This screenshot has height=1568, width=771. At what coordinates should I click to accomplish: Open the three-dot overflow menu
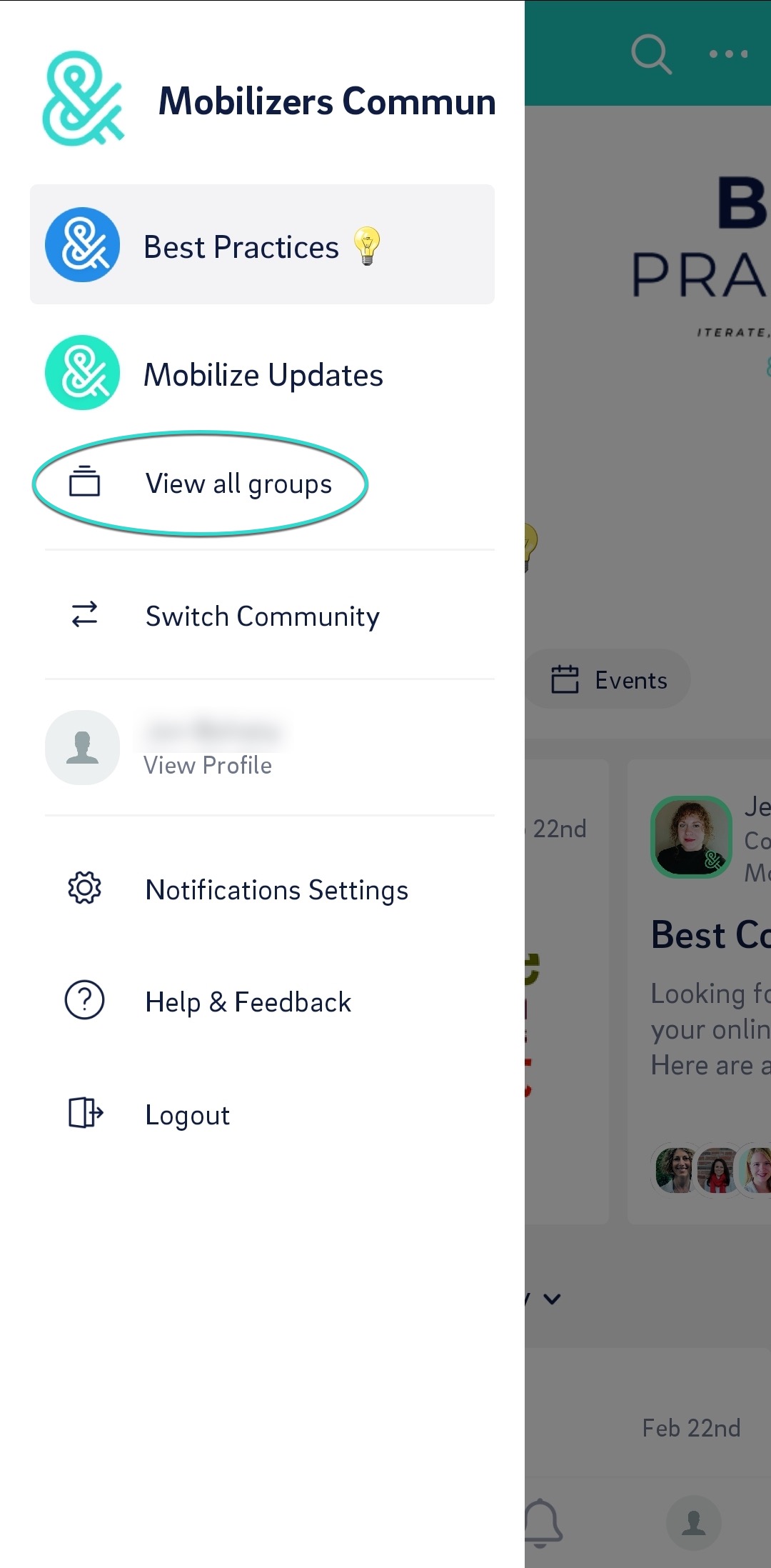[728, 54]
